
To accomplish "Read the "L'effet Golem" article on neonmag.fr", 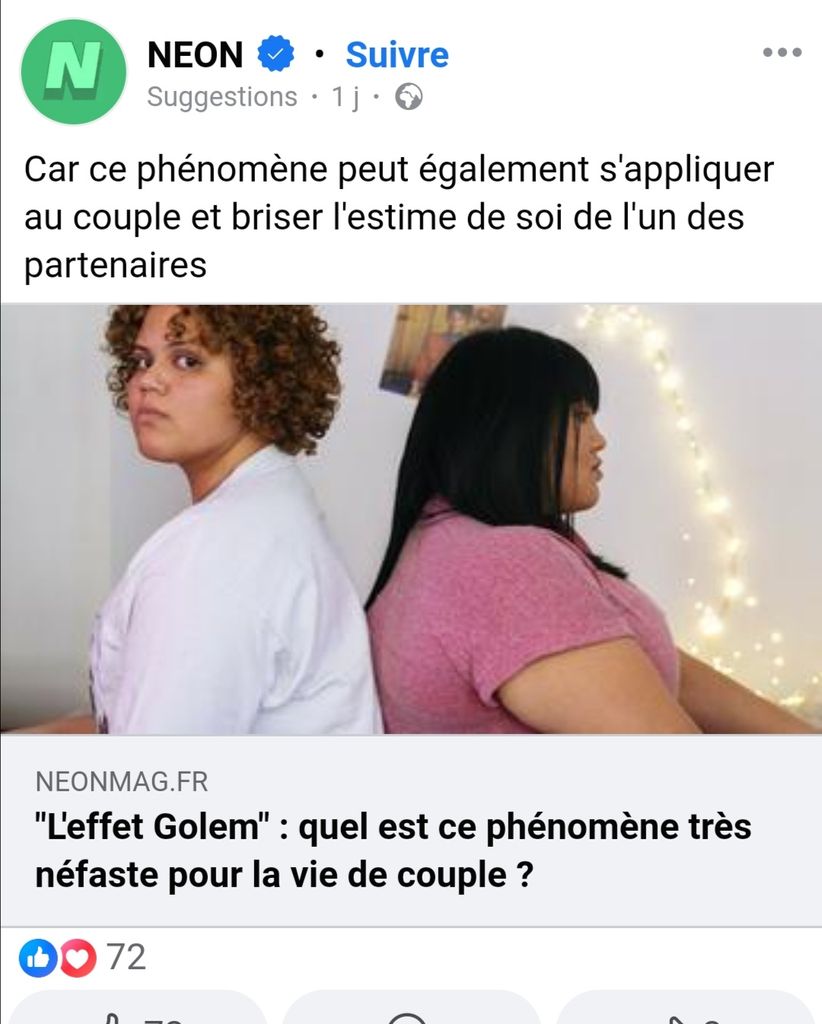I will tap(393, 851).
